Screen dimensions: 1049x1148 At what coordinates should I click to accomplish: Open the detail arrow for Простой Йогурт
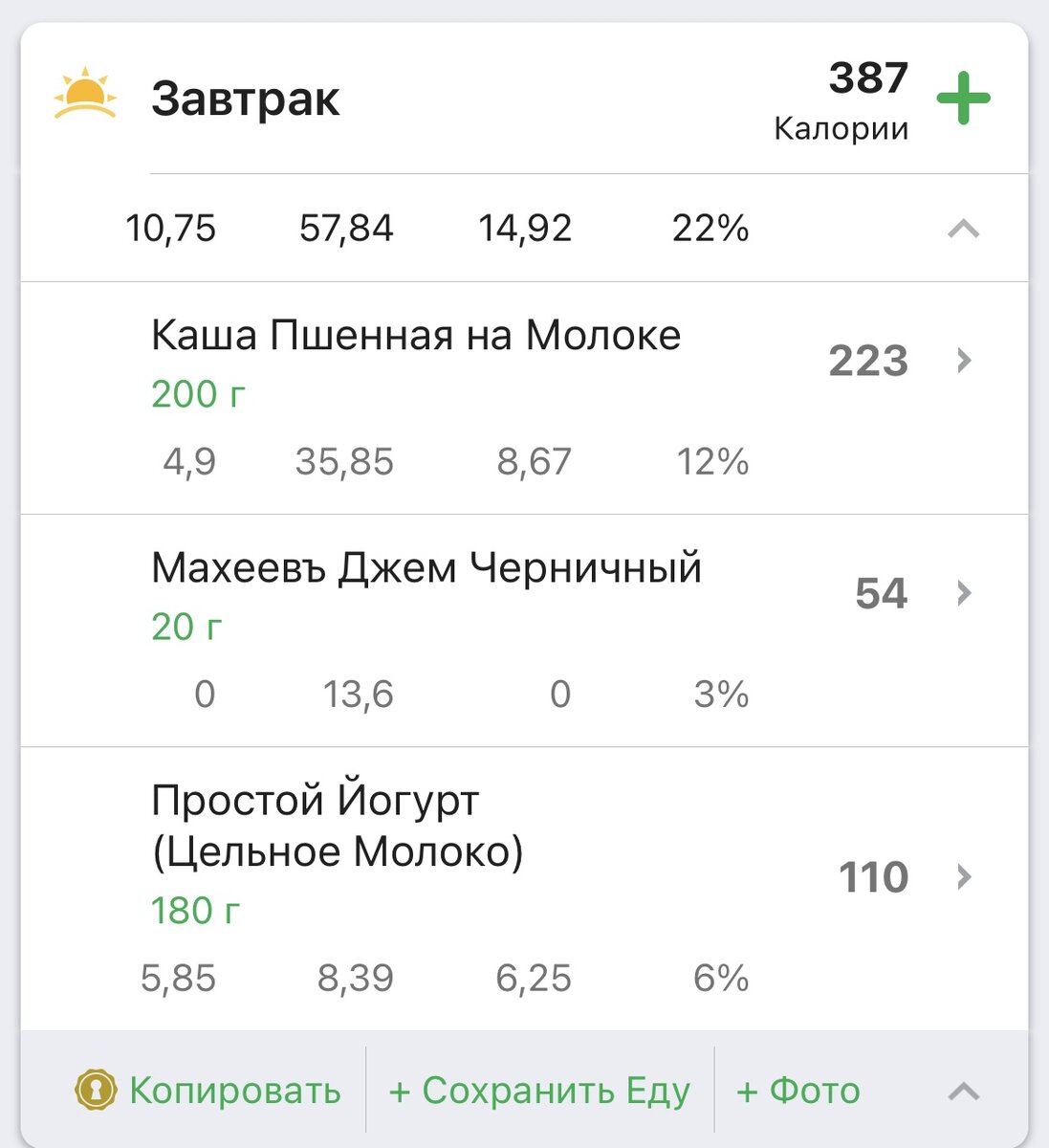tap(963, 875)
